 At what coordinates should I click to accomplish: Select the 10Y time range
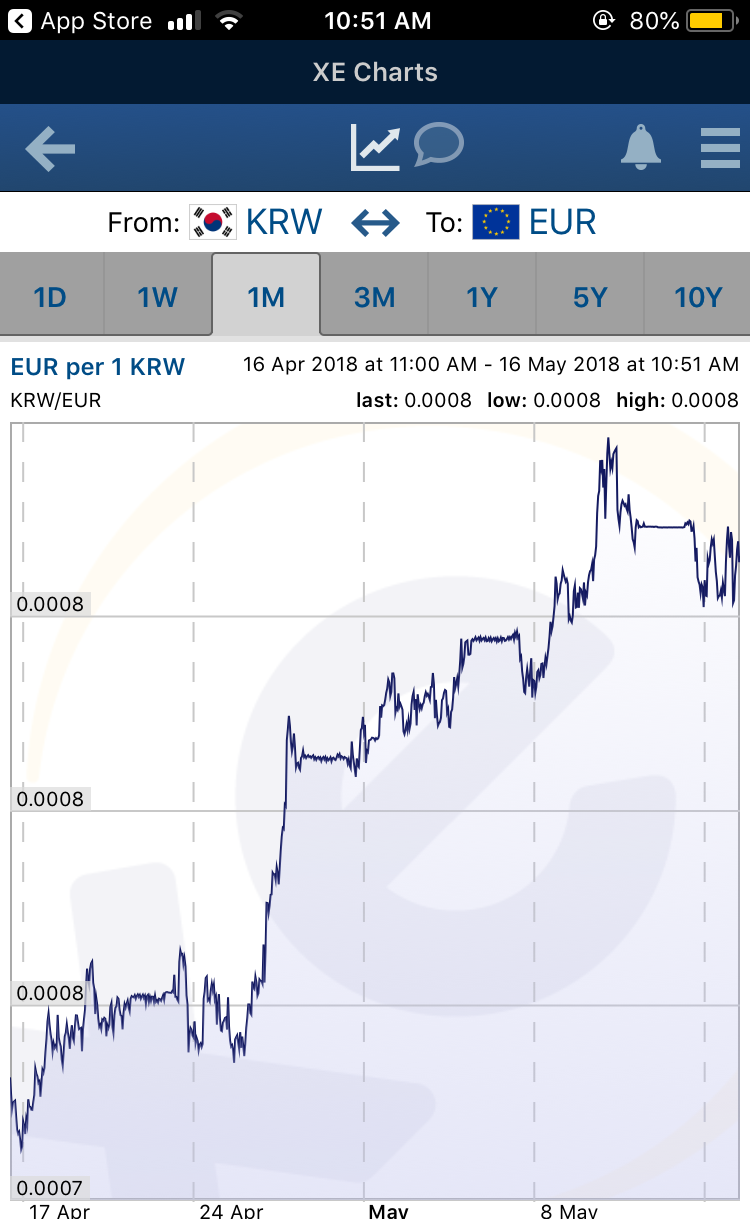tap(698, 297)
